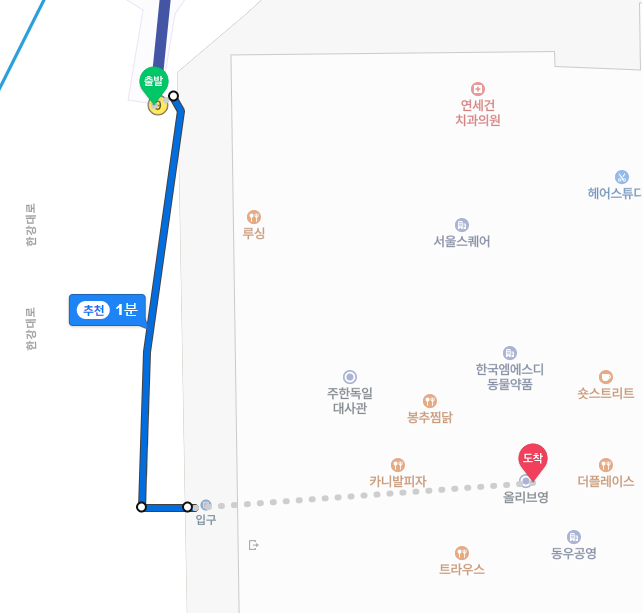This screenshot has height=613, width=642.
Task: Select the 트라우스 restaurant marker
Action: click(x=462, y=553)
